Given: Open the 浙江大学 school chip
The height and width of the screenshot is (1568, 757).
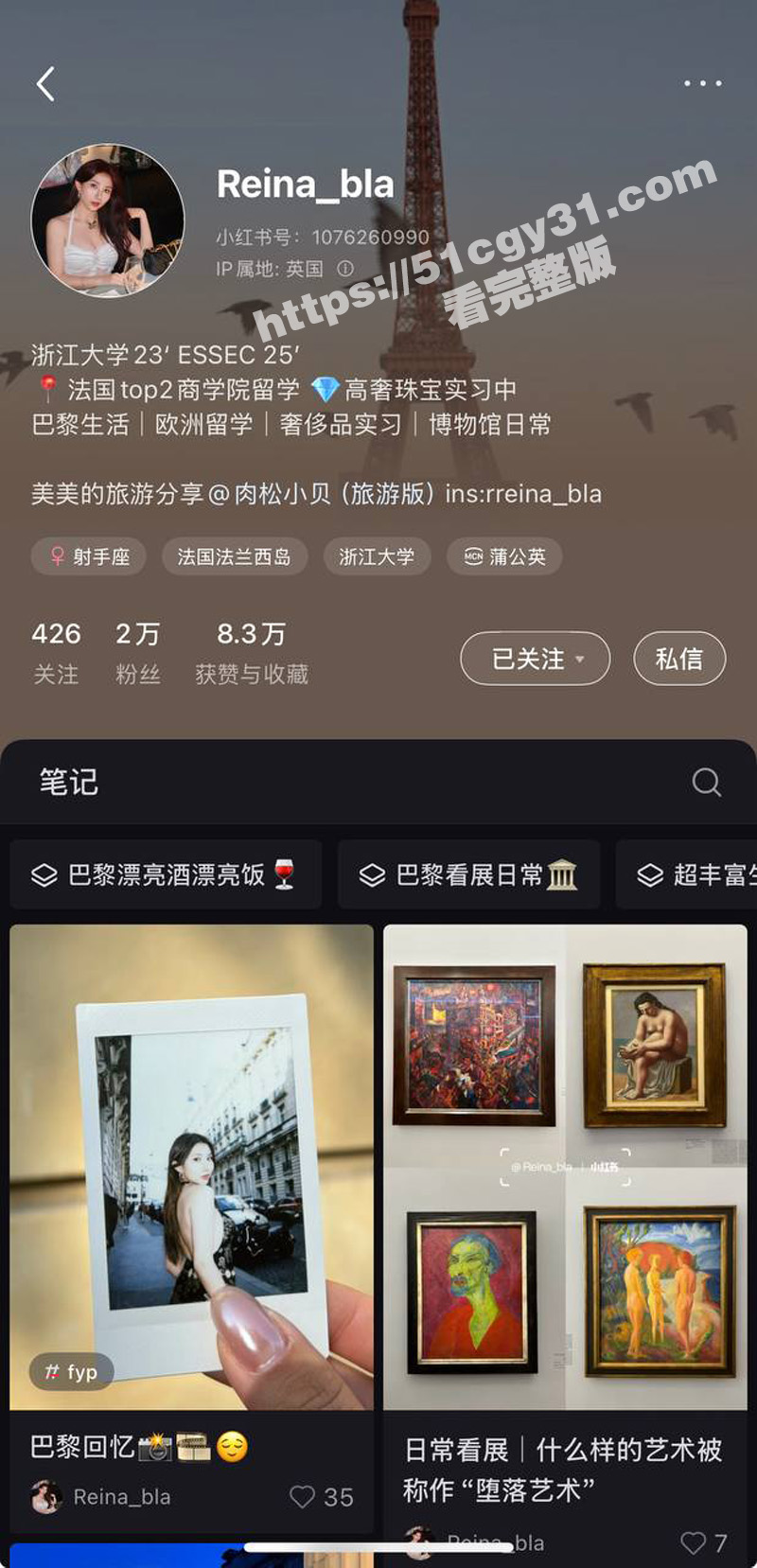Looking at the screenshot, I should 377,556.
